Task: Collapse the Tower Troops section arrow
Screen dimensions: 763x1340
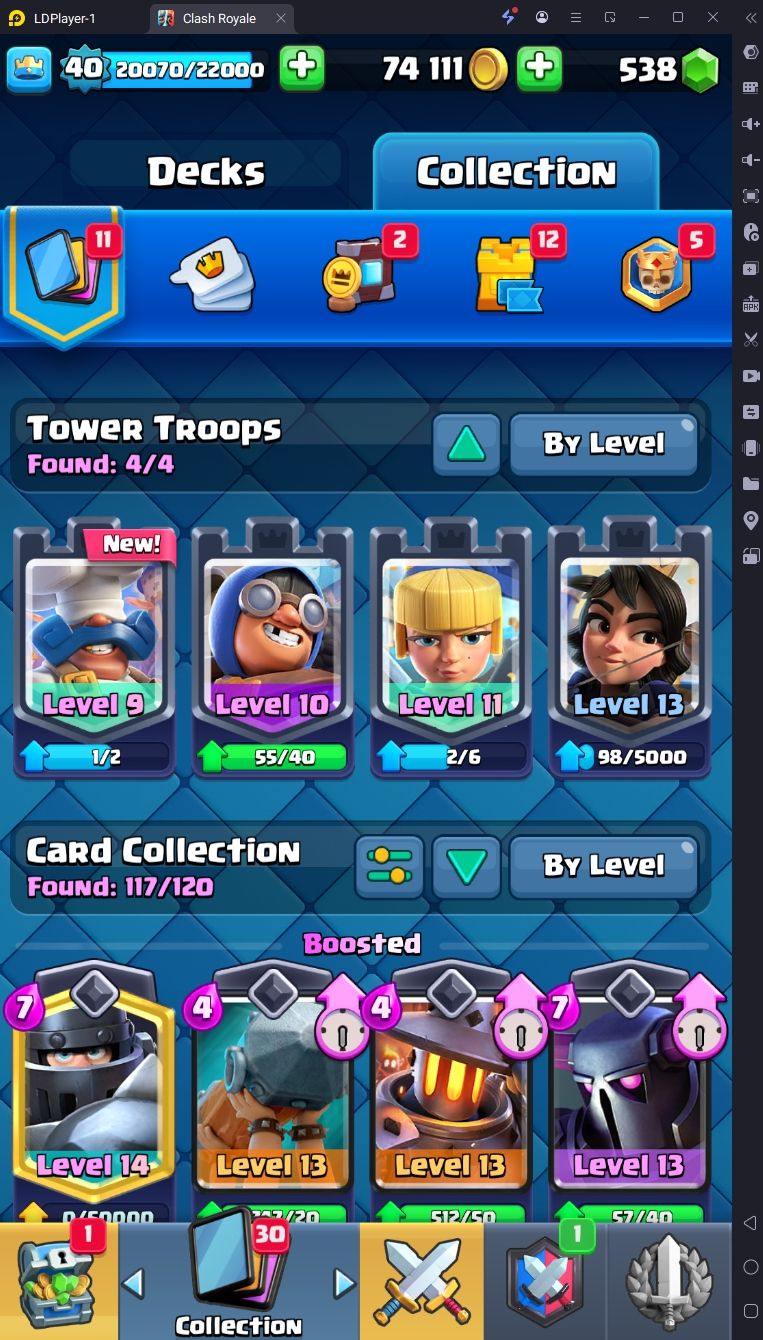Action: click(x=466, y=444)
